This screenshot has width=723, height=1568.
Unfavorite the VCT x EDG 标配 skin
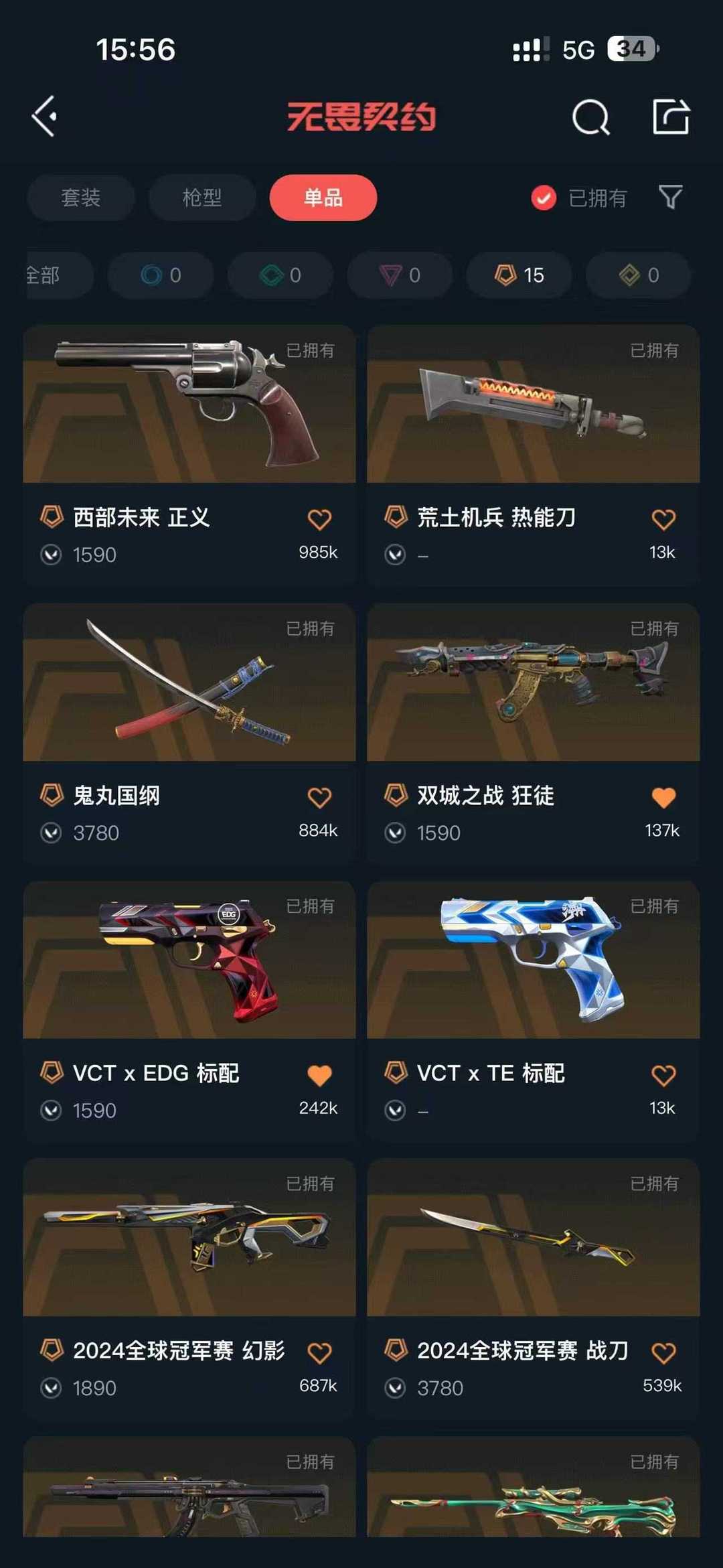pos(321,1073)
